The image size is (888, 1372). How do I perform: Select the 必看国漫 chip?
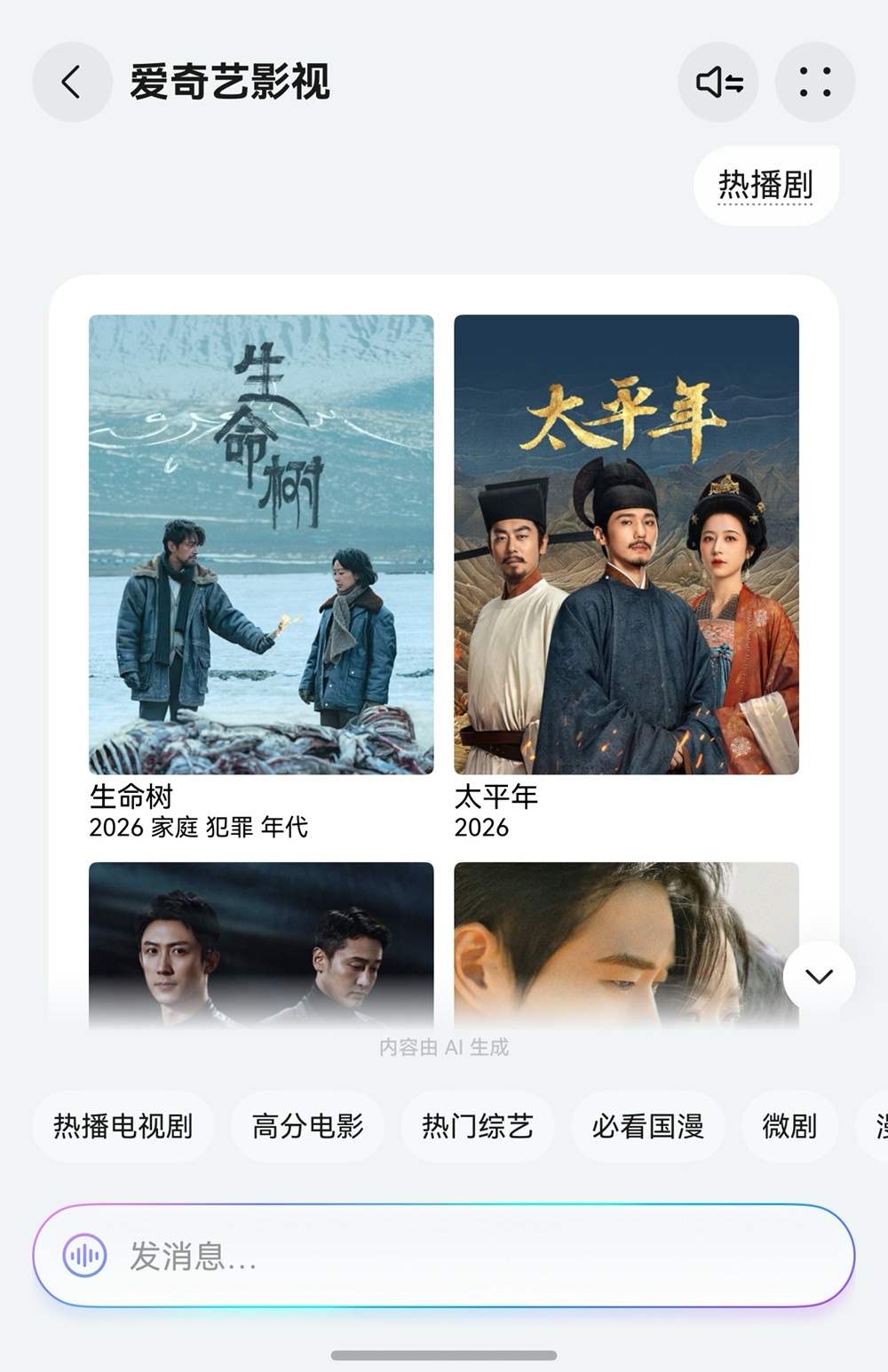click(x=647, y=1126)
